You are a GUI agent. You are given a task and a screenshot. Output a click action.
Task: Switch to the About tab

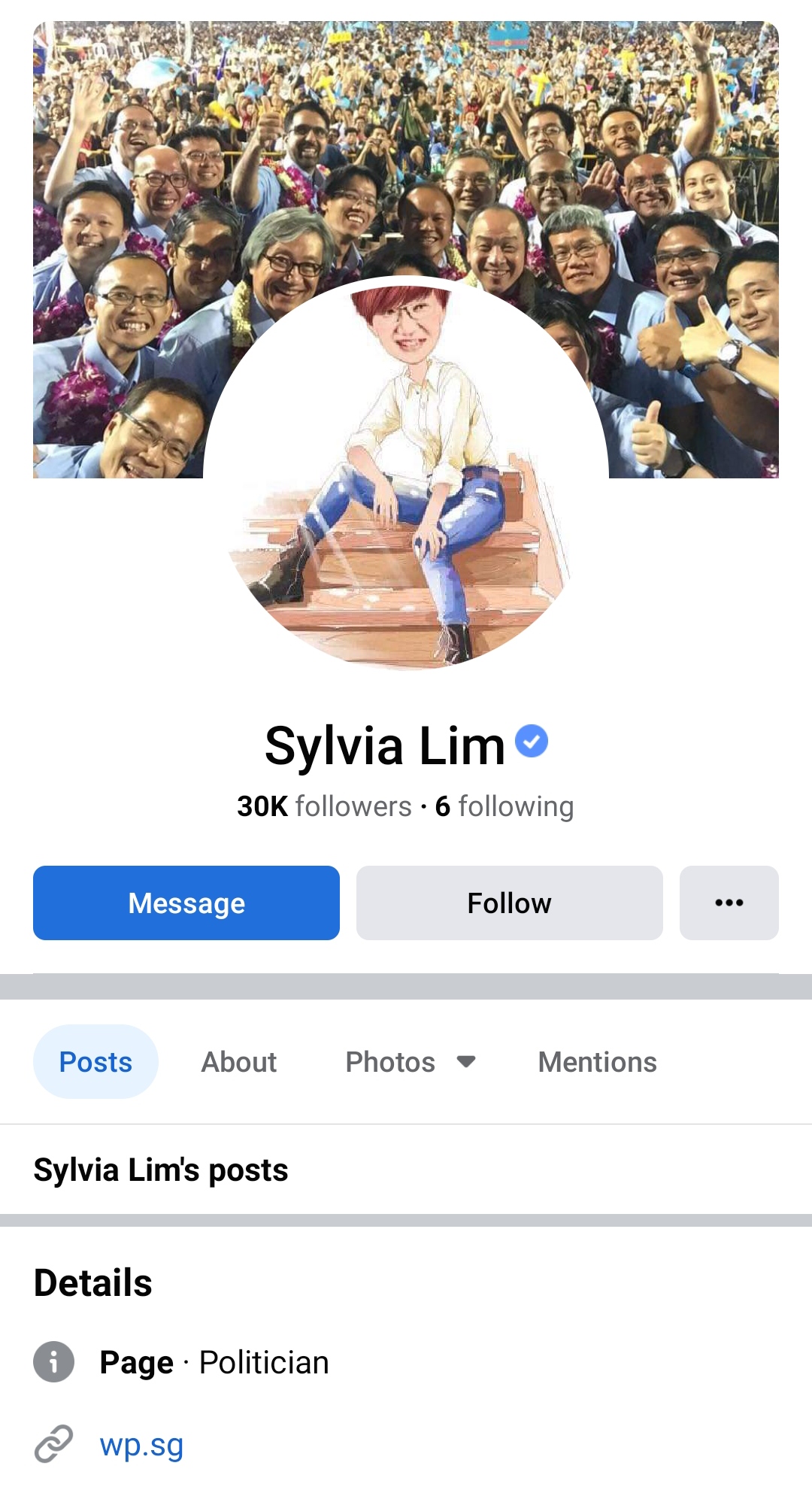pos(238,1062)
